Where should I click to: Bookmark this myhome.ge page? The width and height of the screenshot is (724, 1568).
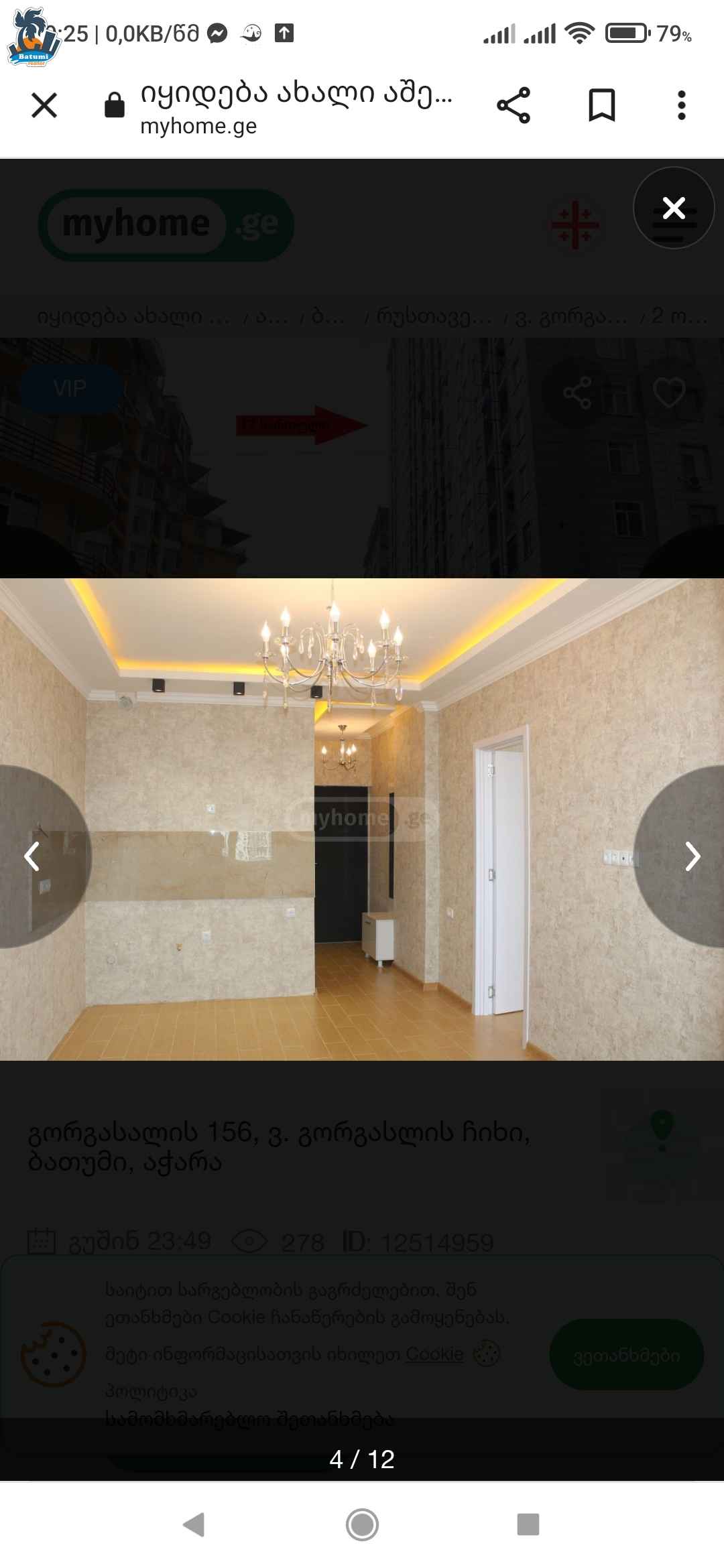(x=601, y=105)
